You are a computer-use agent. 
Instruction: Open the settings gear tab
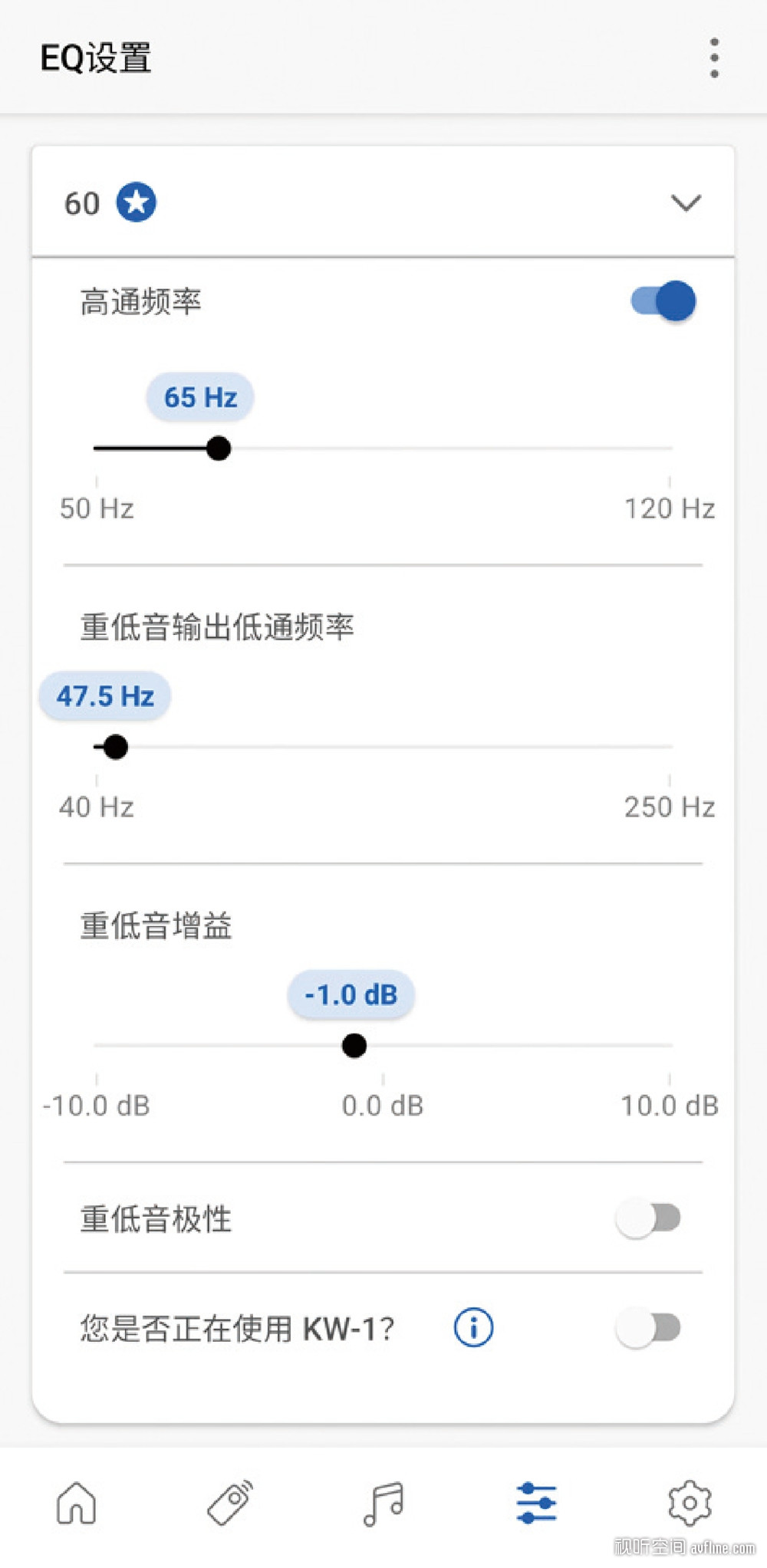pyautogui.click(x=690, y=1503)
